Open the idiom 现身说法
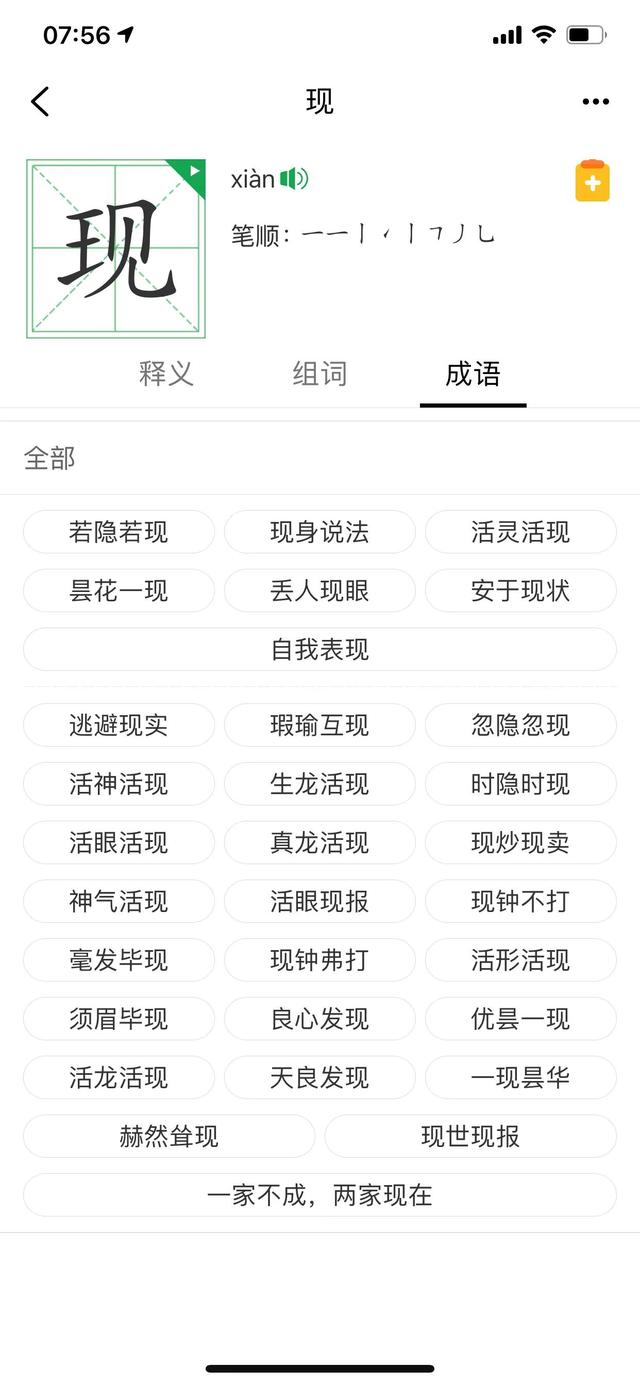640x1385 pixels. pos(320,532)
